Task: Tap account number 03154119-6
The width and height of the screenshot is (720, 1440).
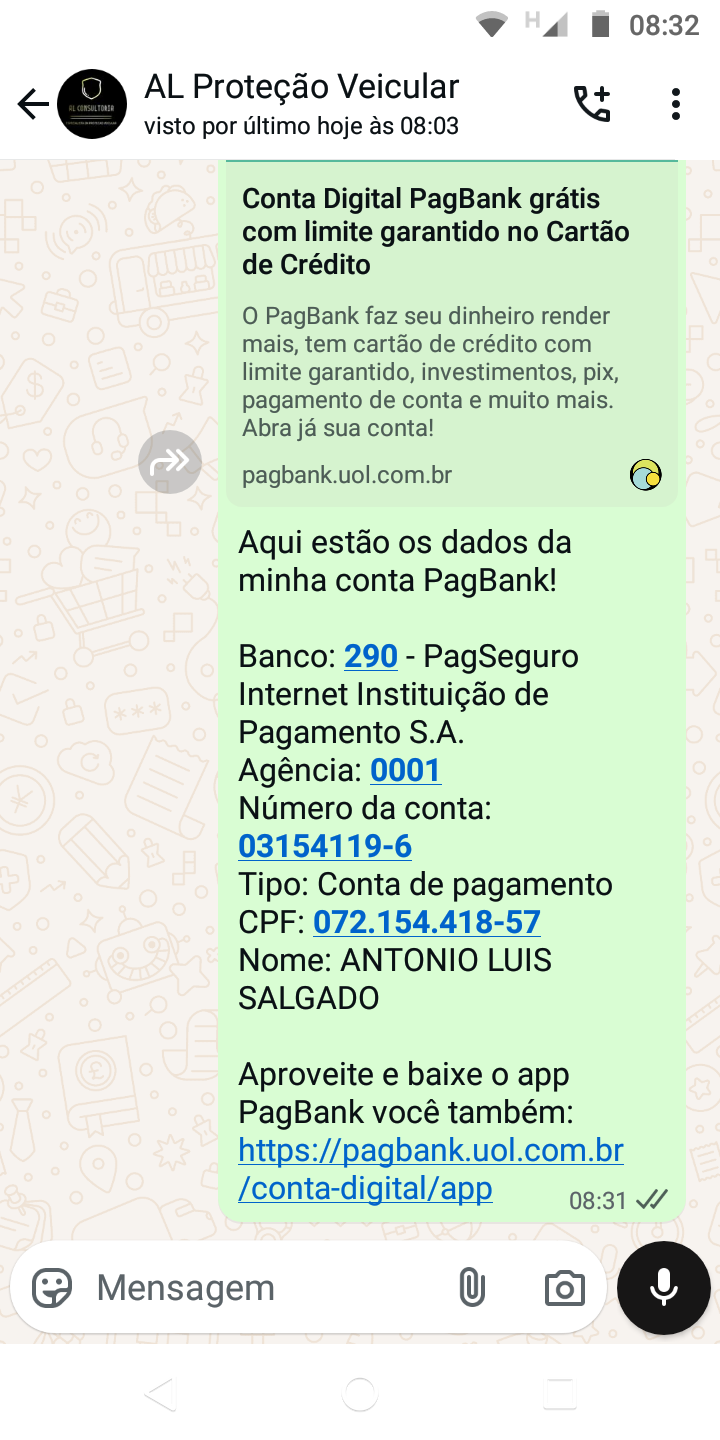Action: click(325, 847)
